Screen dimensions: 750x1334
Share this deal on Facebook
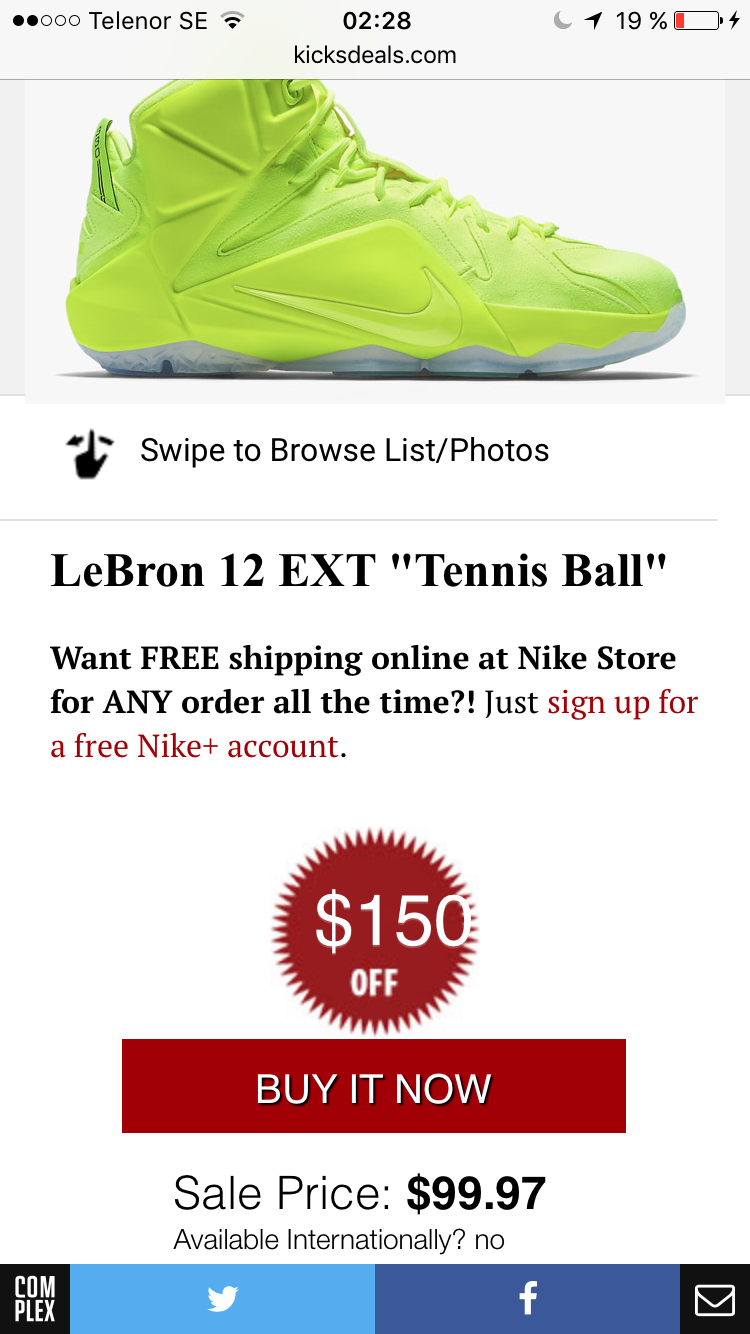click(x=527, y=1299)
